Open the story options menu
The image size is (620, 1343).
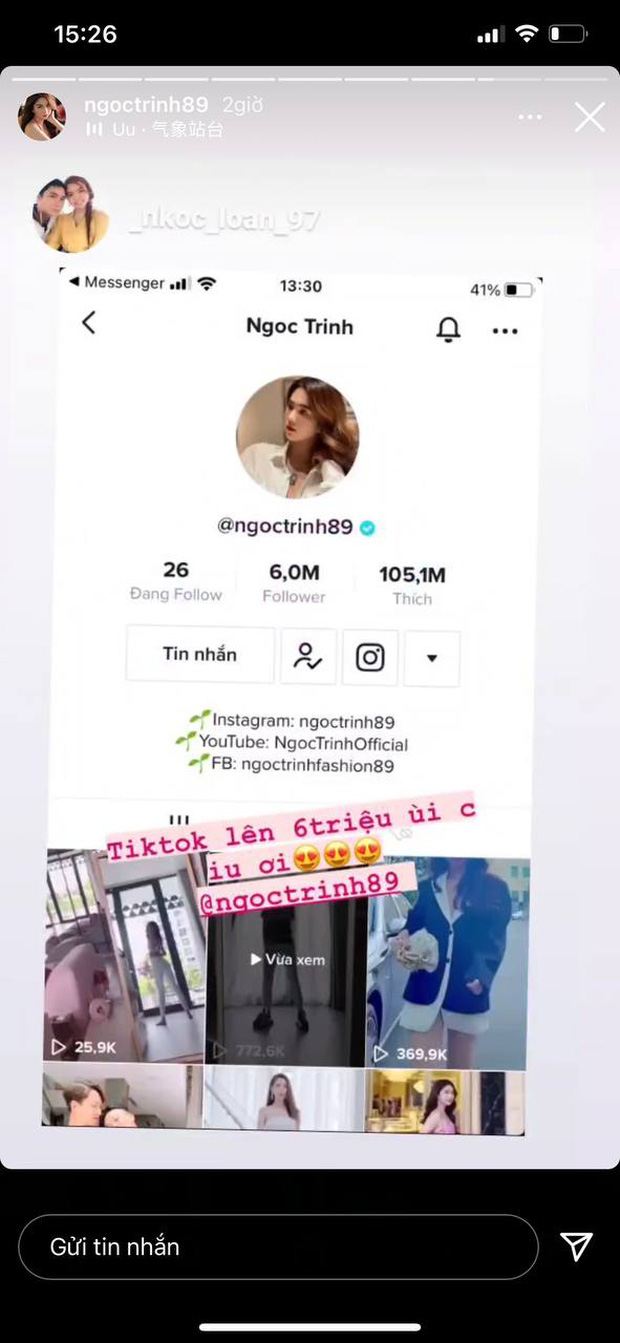[529, 118]
